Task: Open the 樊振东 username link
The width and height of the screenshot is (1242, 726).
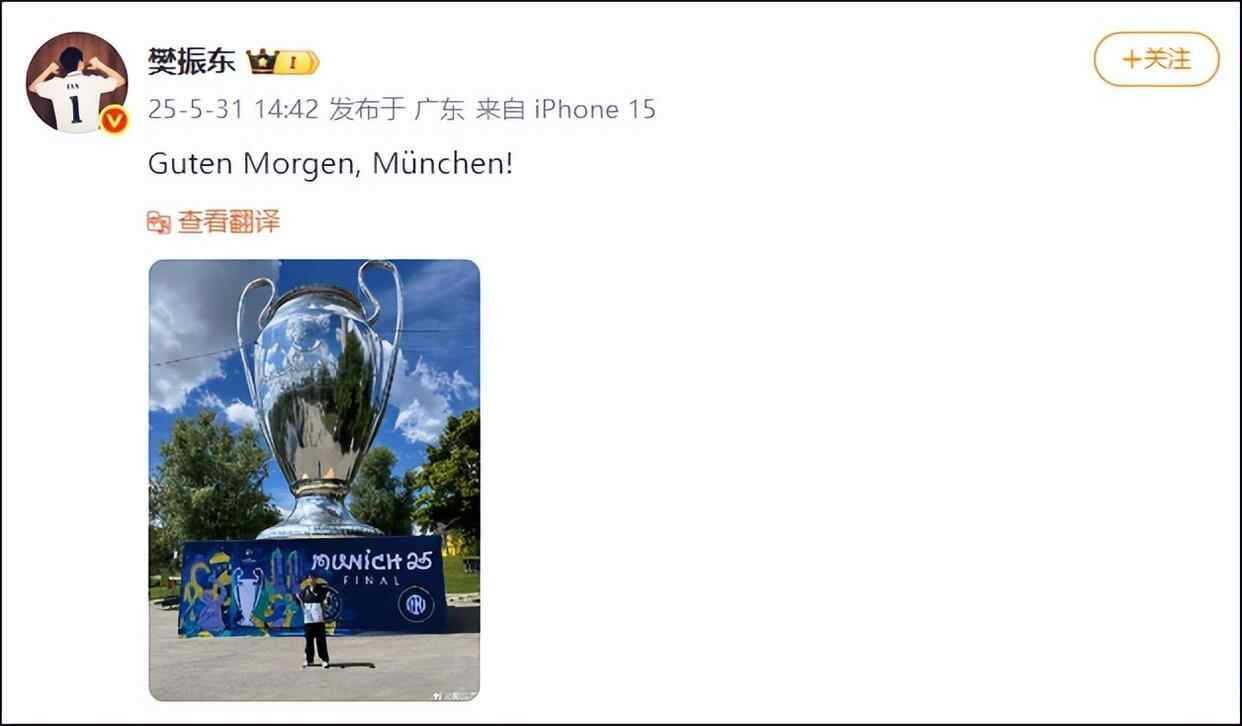Action: pos(192,61)
